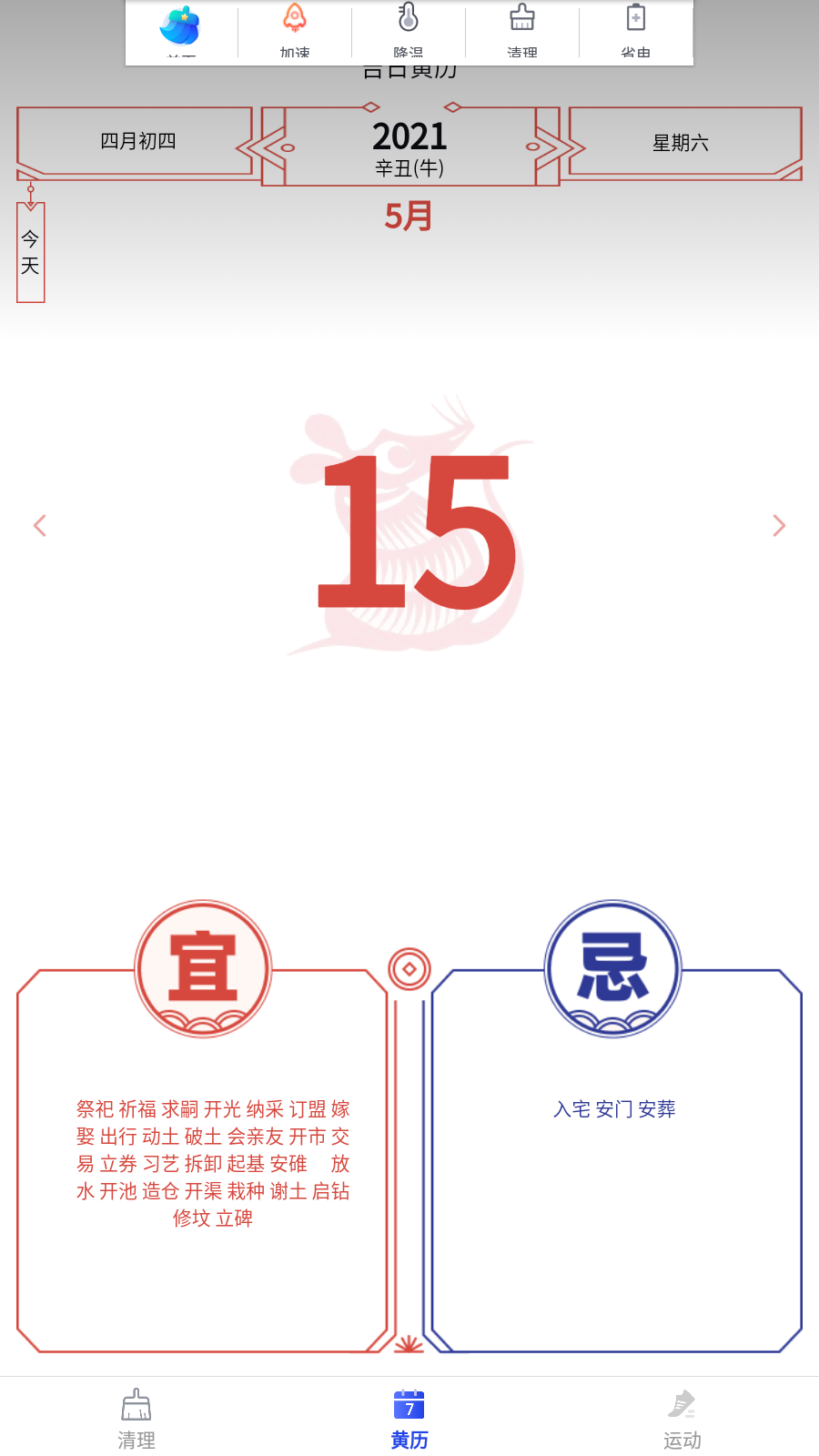Screen dimensions: 819x1456
Task: Open the 降温 thermometer shortcut
Action: [x=409, y=30]
